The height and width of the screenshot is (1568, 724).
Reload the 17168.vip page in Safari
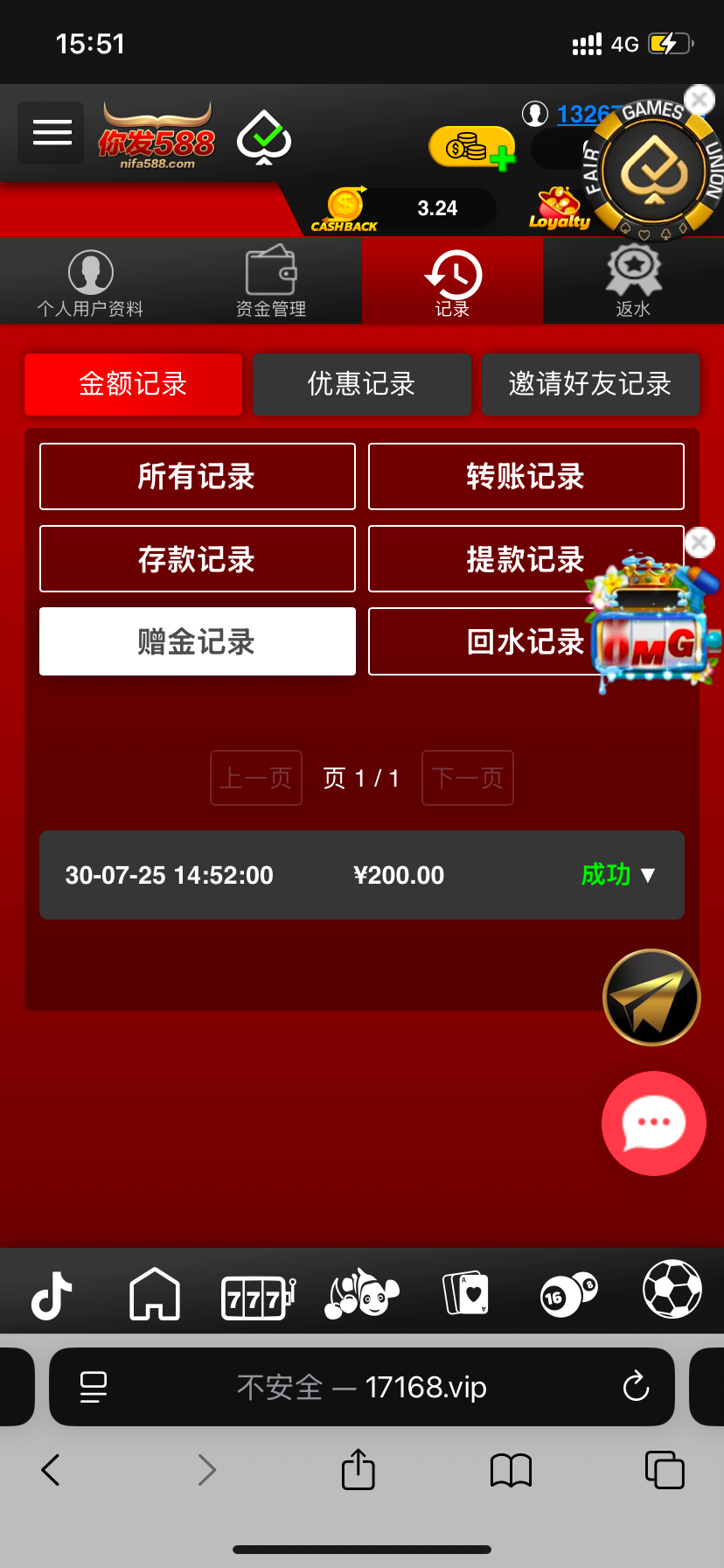tap(635, 1387)
